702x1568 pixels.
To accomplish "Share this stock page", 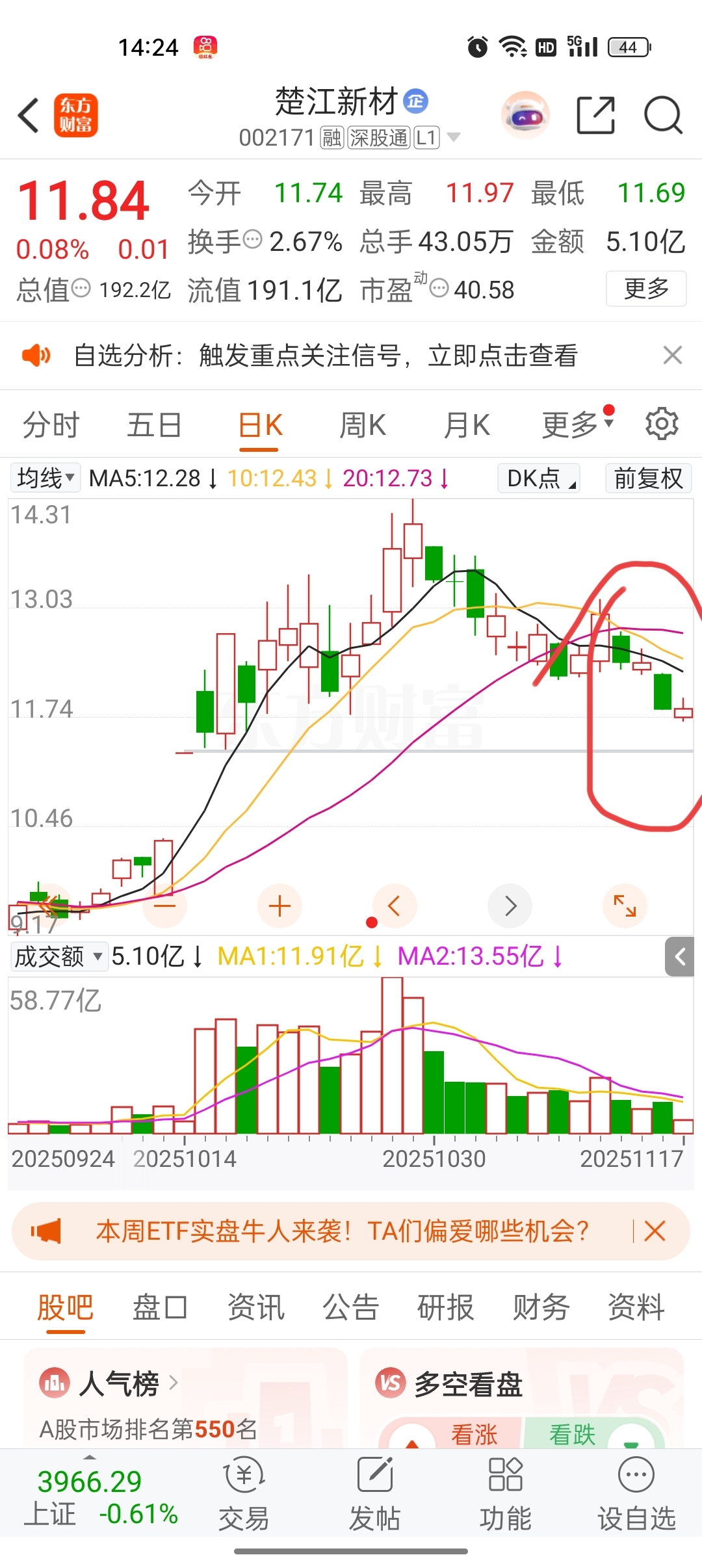I will click(x=595, y=116).
